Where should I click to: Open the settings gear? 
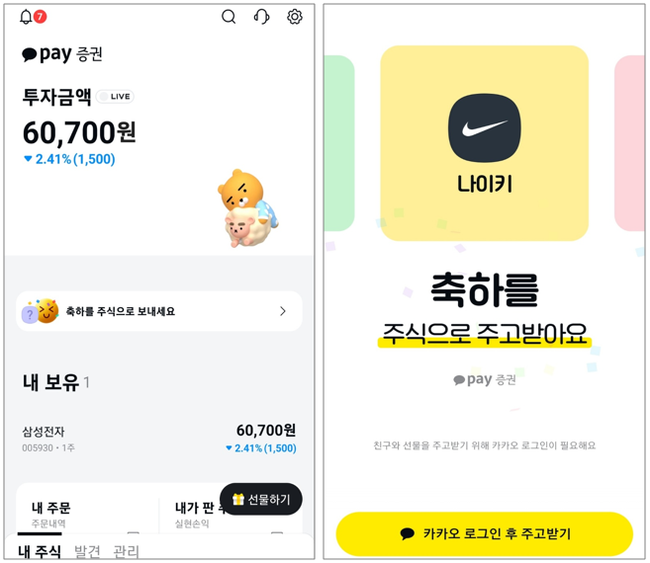click(x=294, y=16)
